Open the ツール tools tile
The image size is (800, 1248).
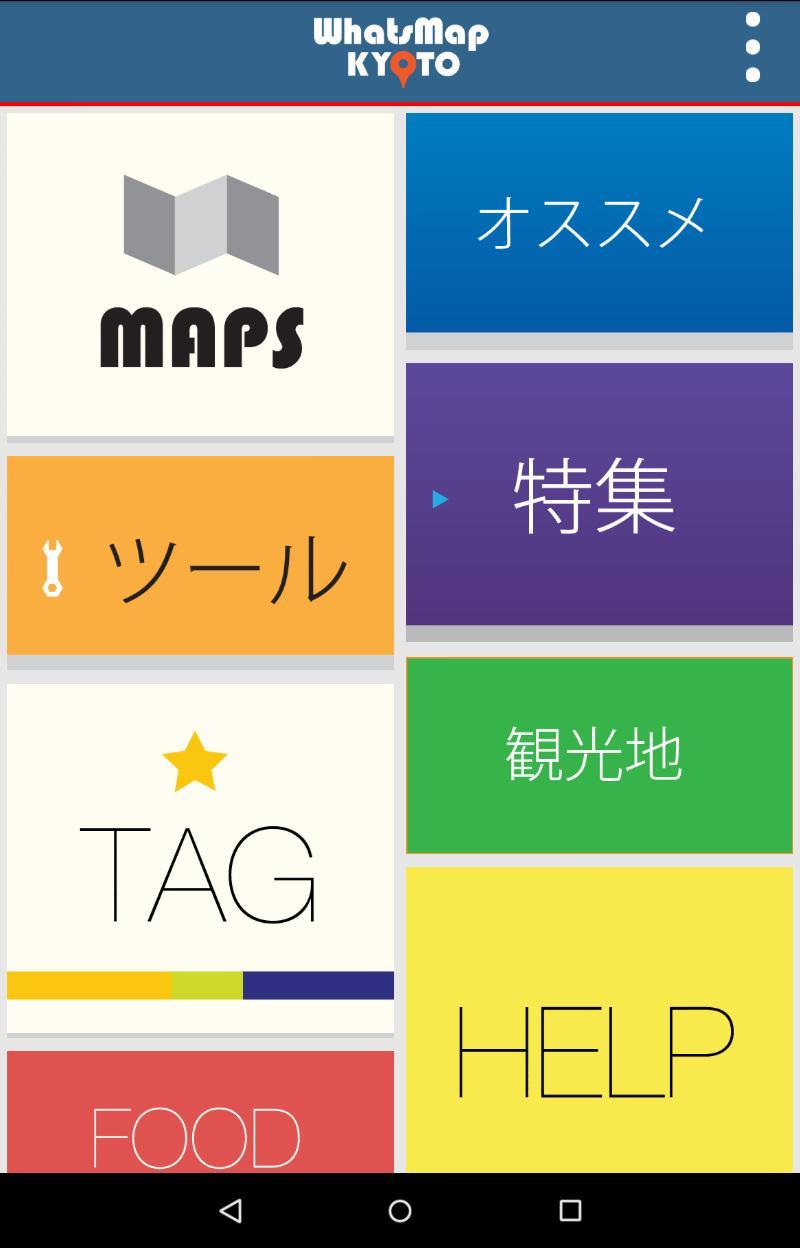click(x=199, y=555)
